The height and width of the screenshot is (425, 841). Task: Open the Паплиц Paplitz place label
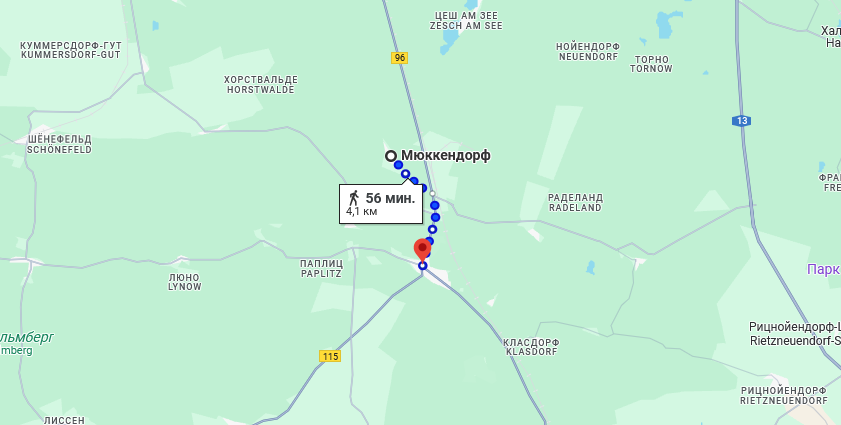(322, 267)
